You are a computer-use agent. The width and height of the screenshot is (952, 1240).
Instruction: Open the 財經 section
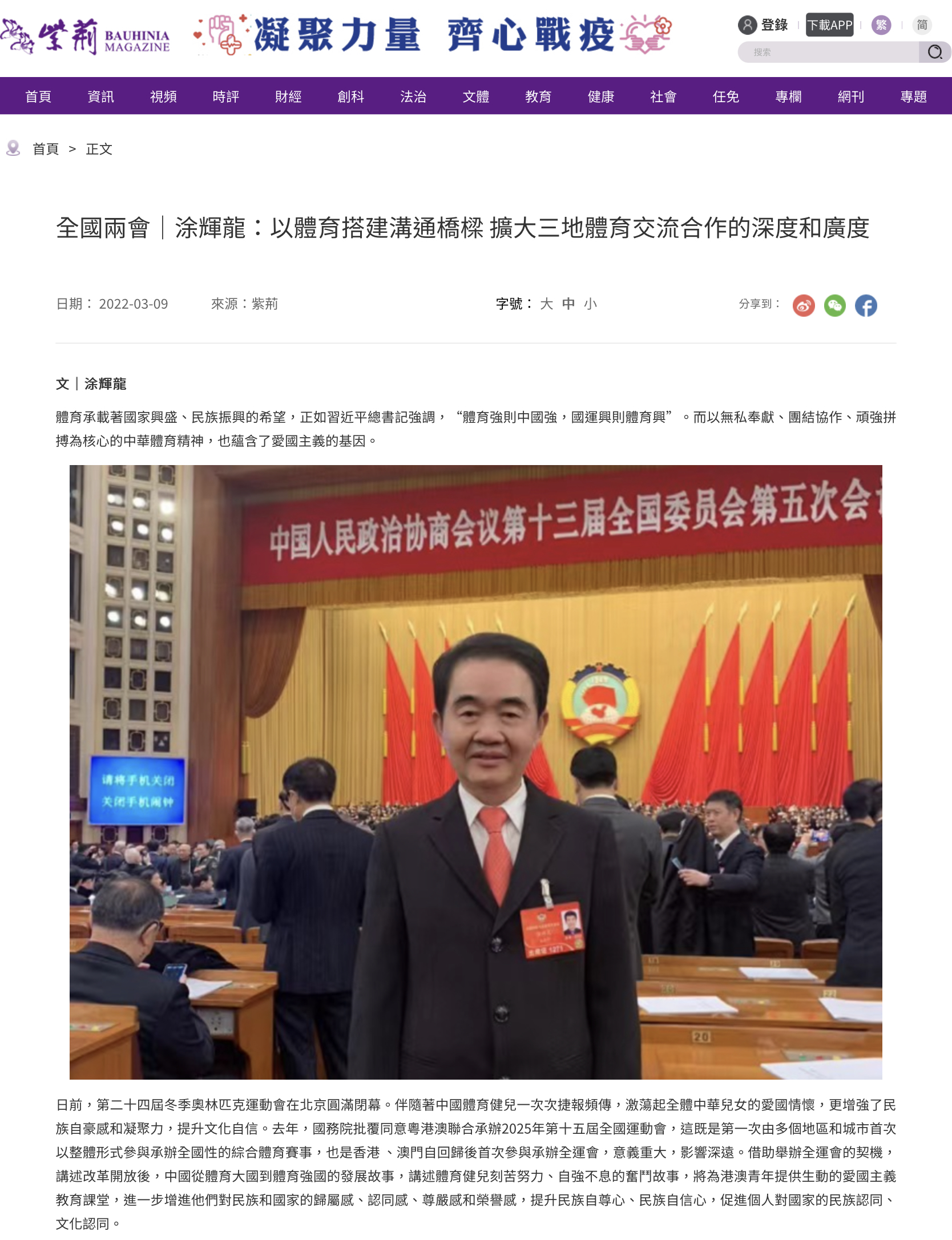coord(288,97)
